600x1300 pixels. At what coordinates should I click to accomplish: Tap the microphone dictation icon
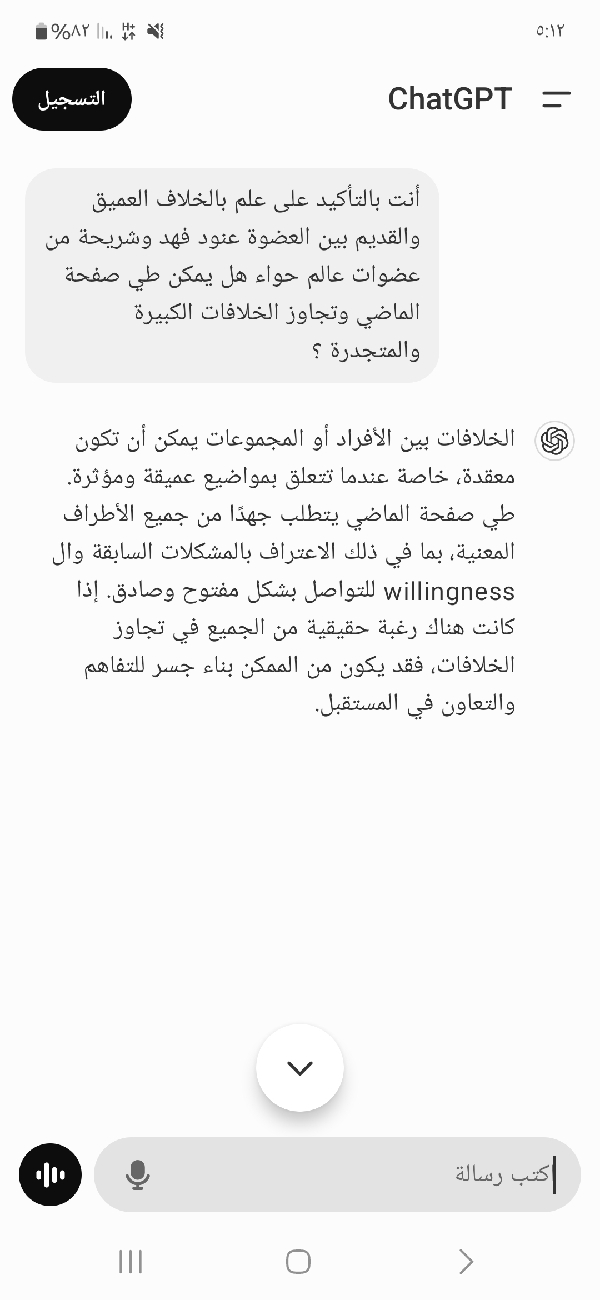(x=138, y=1175)
